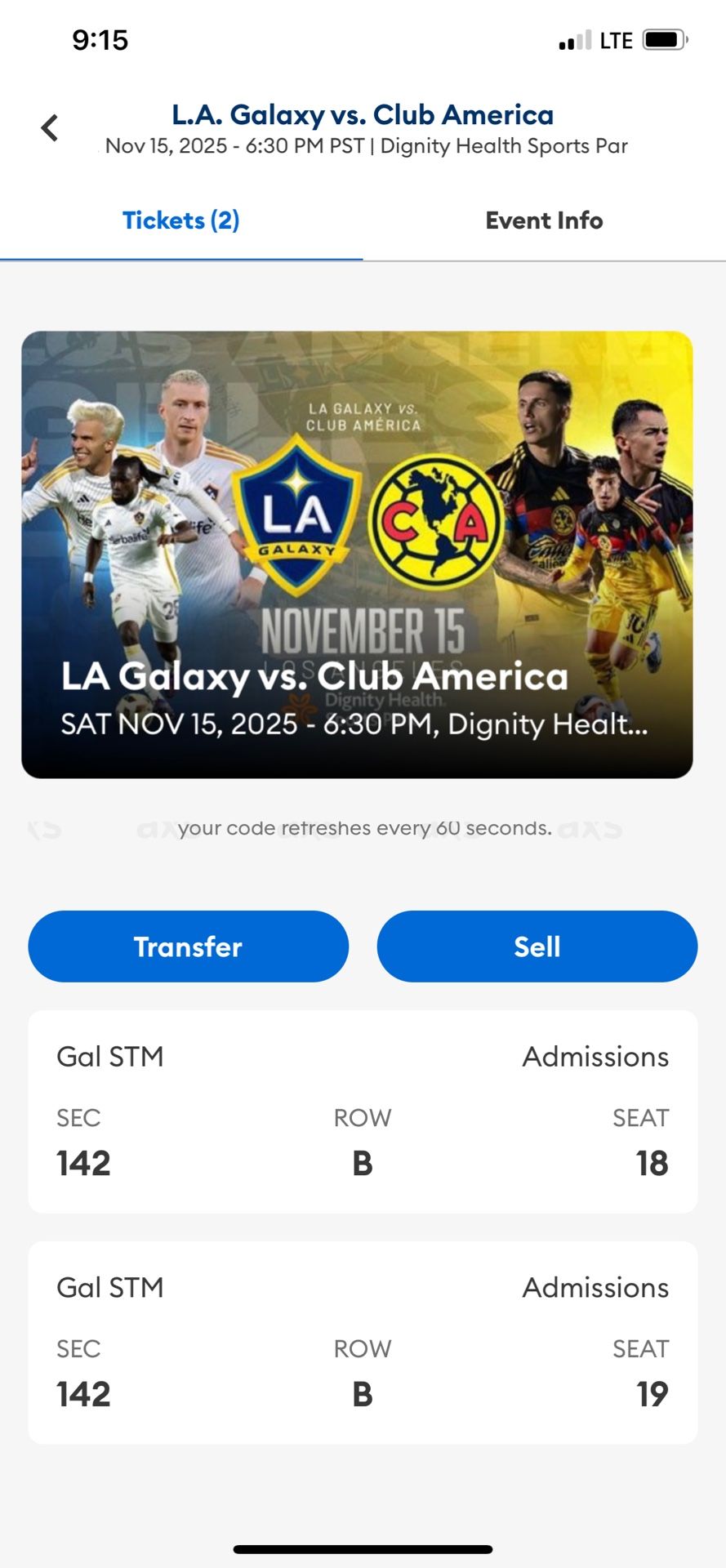Tap the Sell button
Viewport: 726px width, 1568px height.
[x=537, y=946]
